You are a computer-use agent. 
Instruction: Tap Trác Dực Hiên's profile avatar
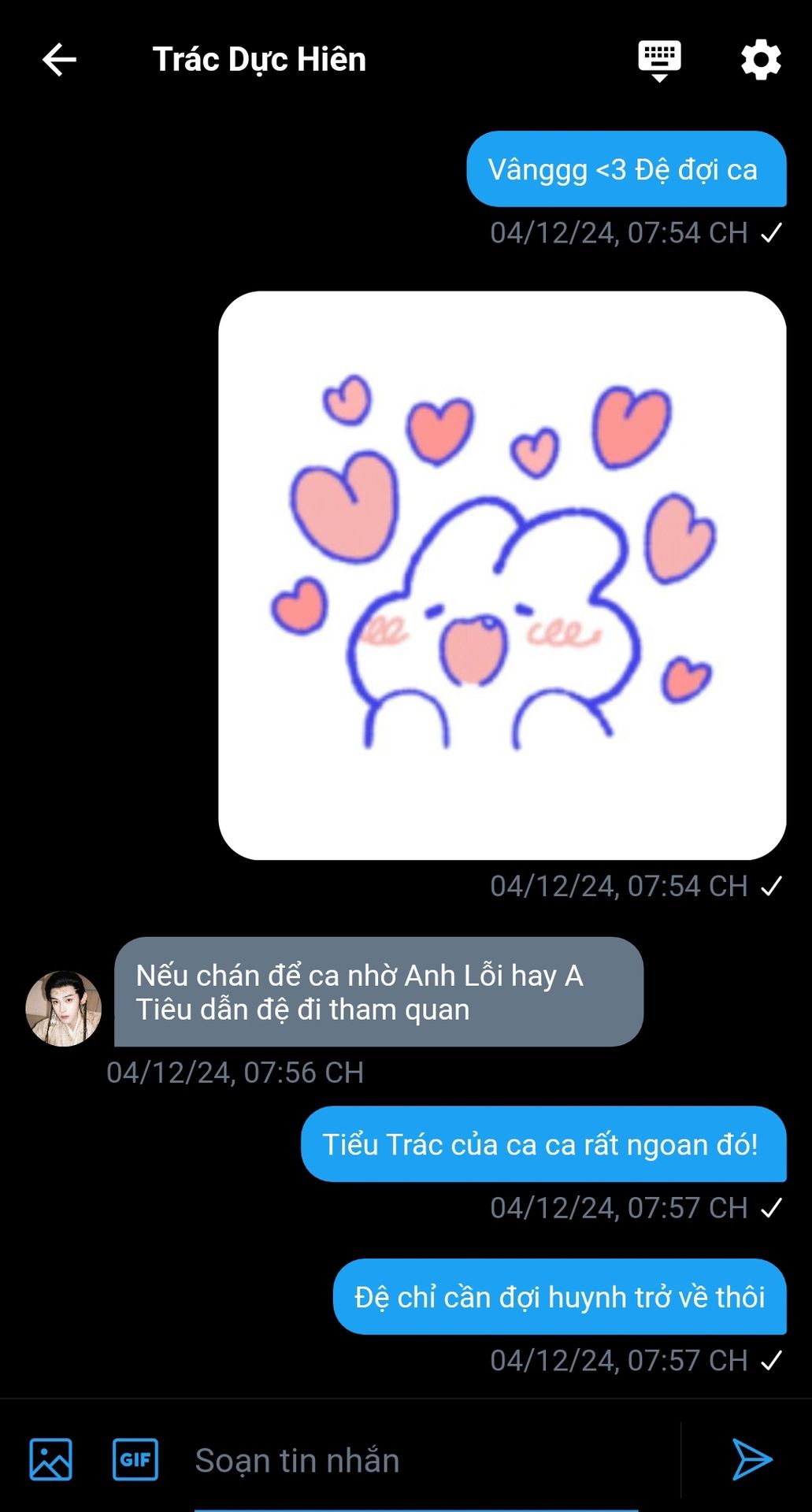(x=64, y=1008)
